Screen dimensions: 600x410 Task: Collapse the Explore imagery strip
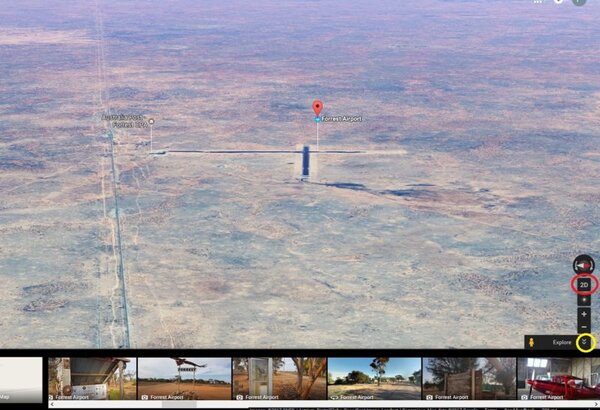pyautogui.click(x=585, y=343)
